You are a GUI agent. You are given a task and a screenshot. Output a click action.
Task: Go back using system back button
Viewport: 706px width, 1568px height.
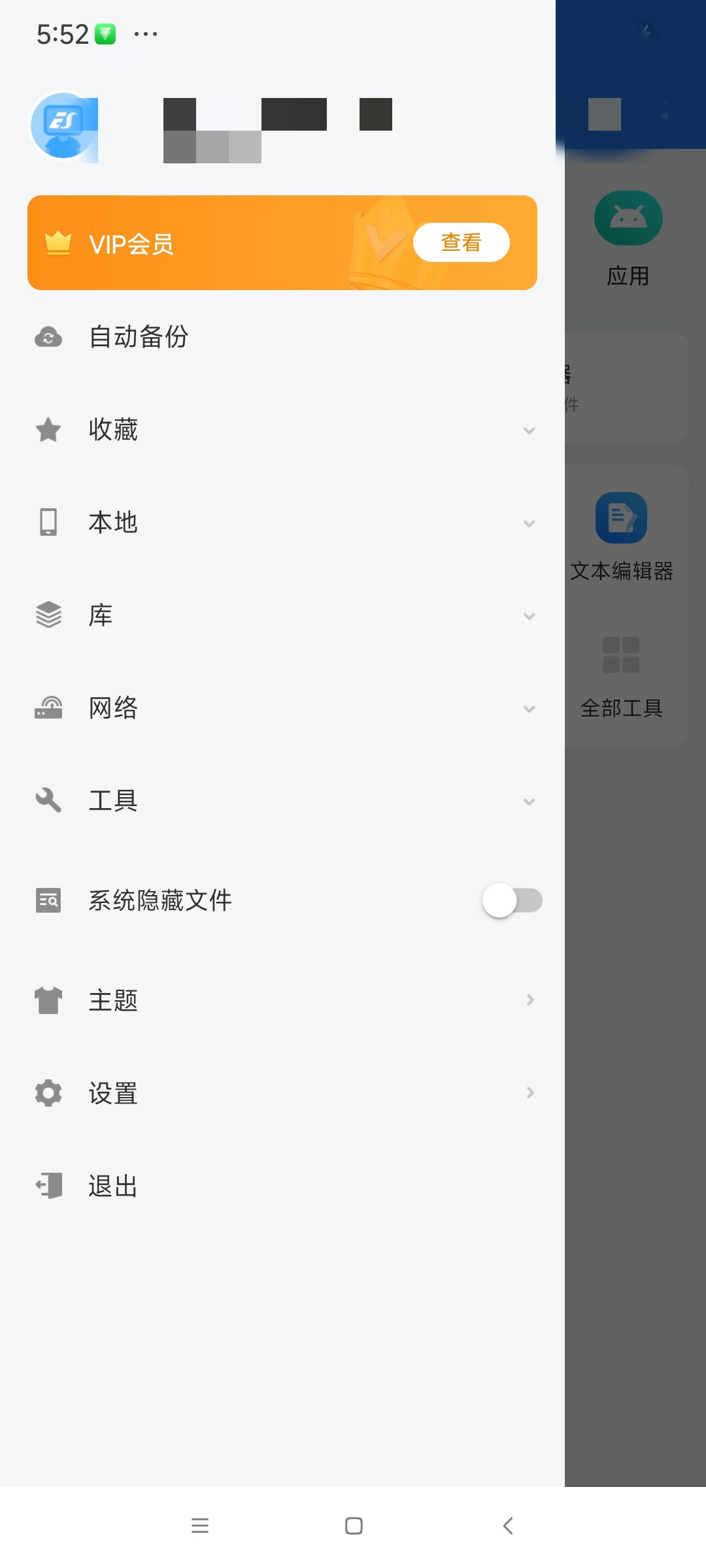click(508, 1526)
